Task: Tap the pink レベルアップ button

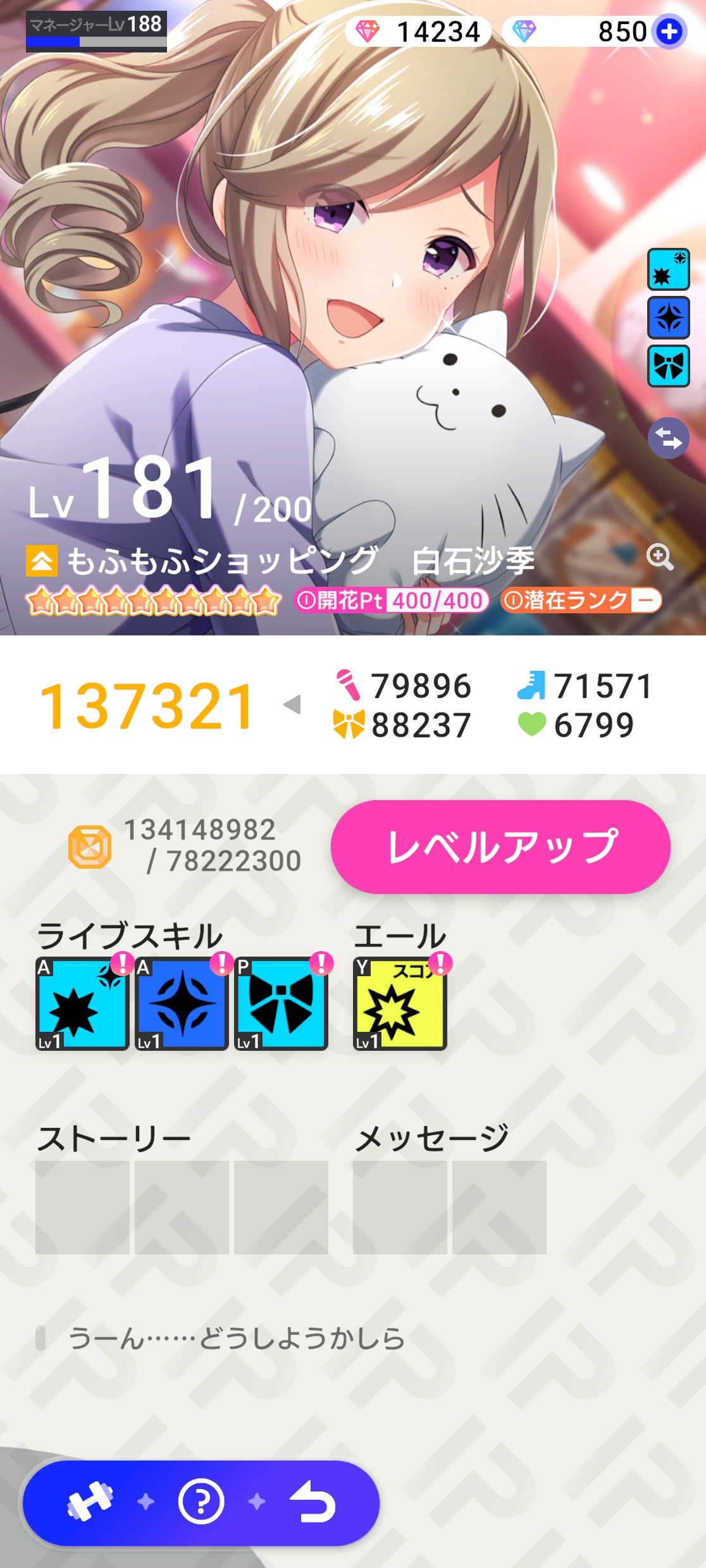Action: pyautogui.click(x=500, y=846)
